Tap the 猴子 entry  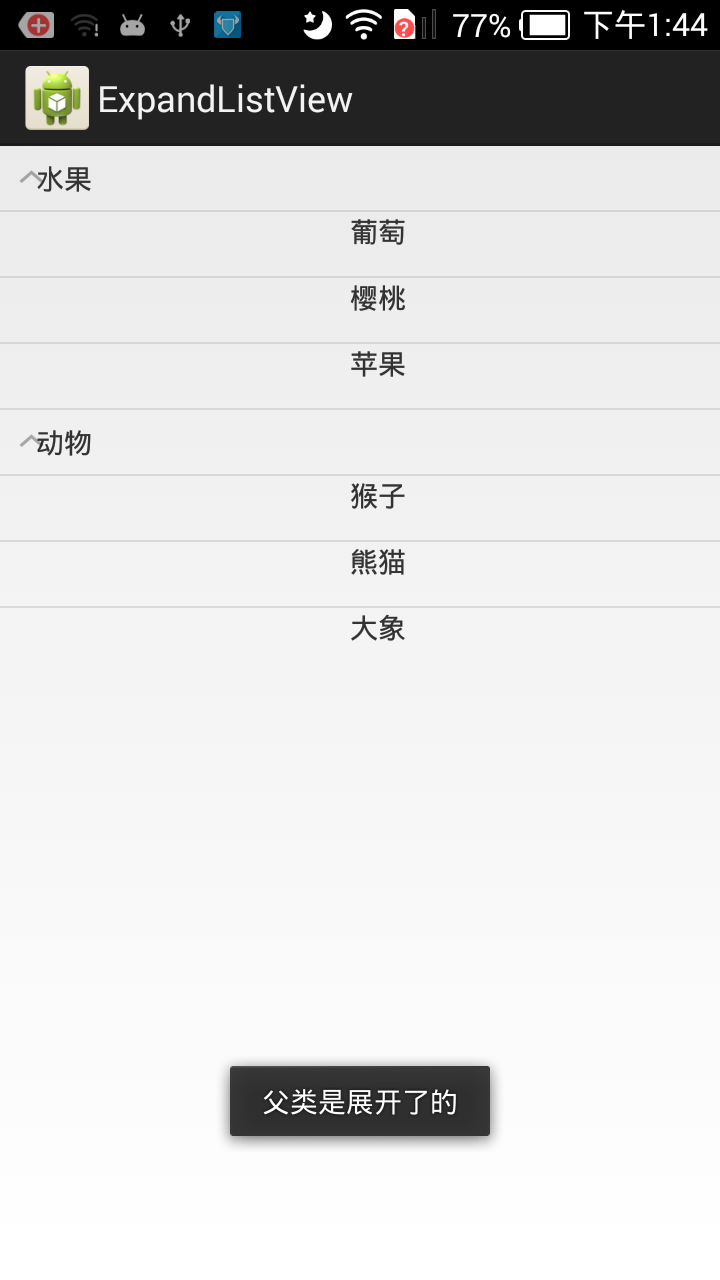360,508
